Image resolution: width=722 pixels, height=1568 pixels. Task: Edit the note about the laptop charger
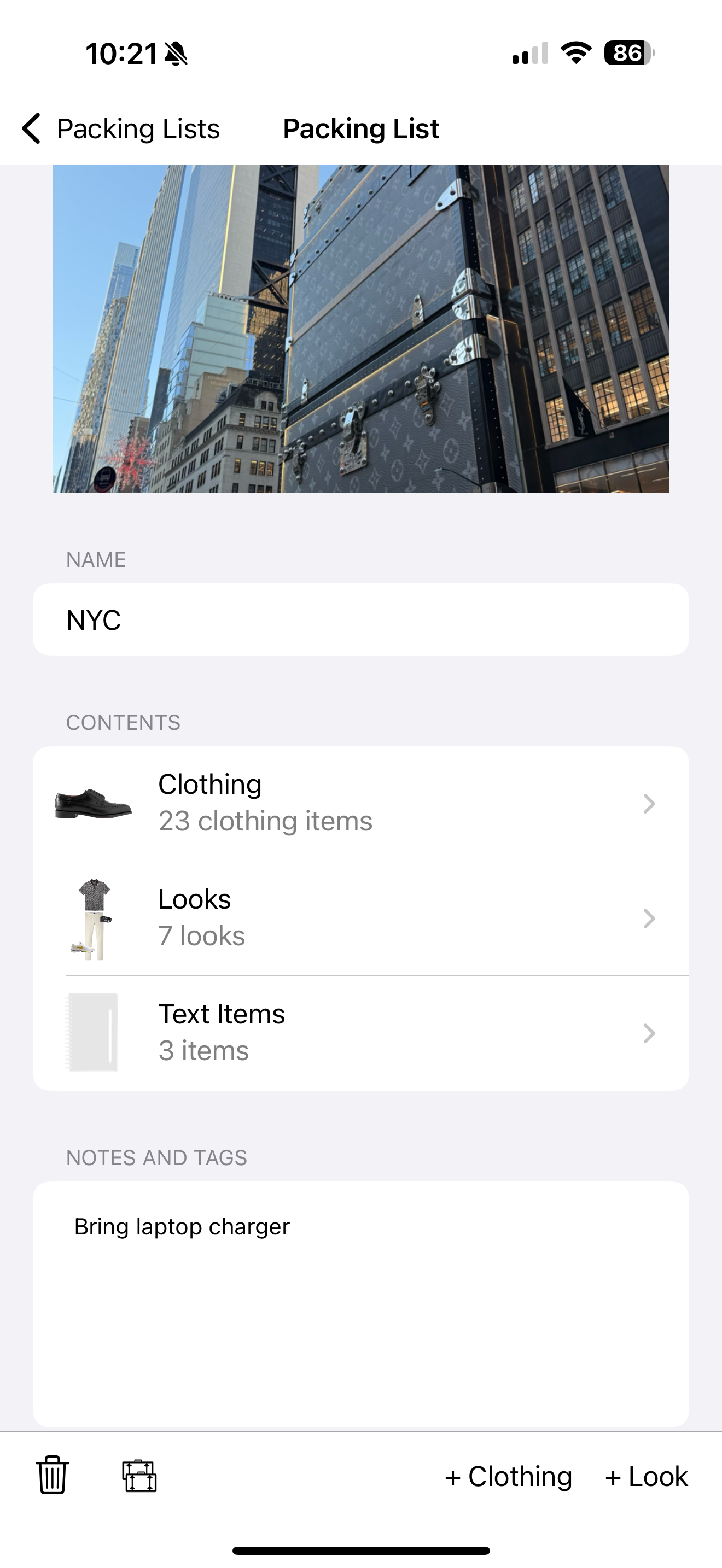coord(361,1304)
